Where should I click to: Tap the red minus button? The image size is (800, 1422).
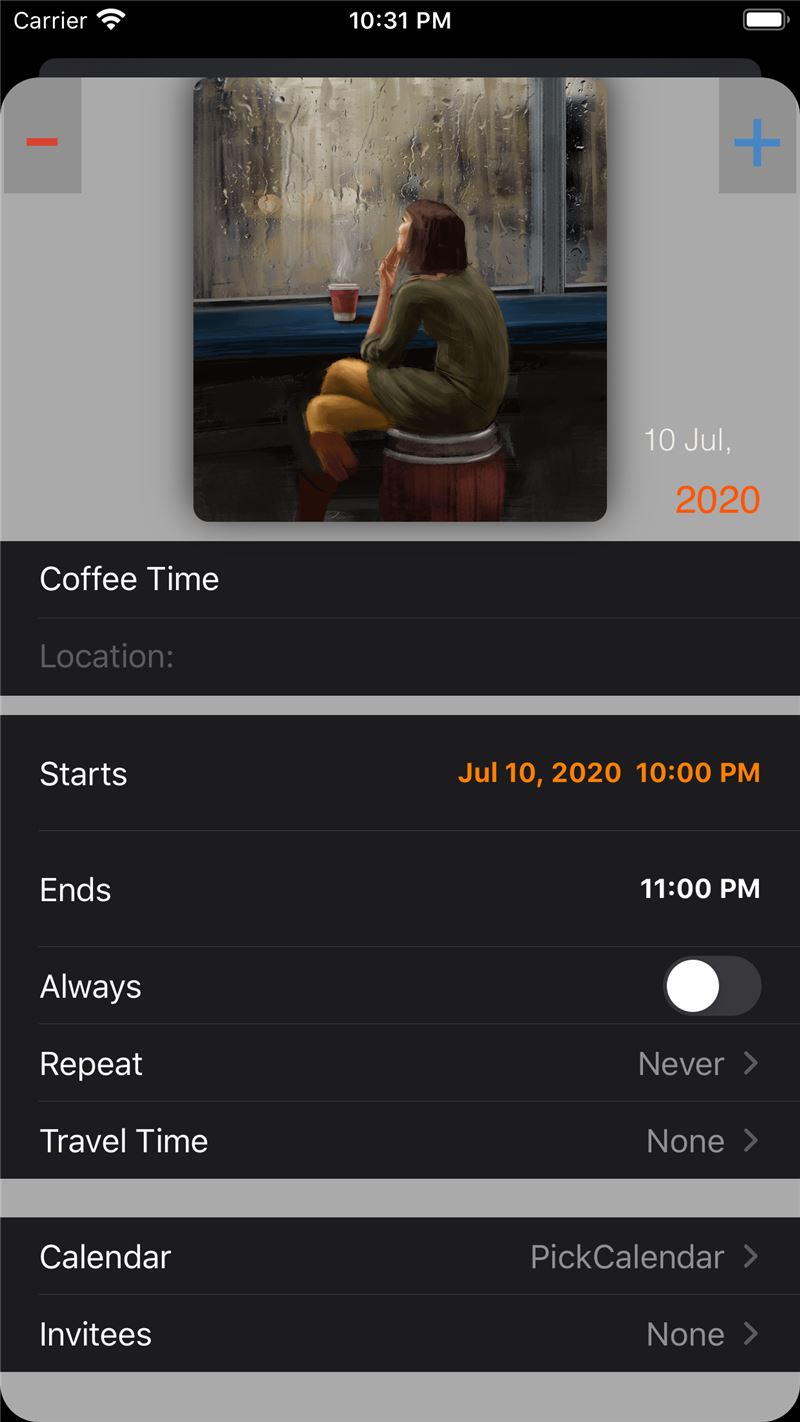[x=42, y=142]
